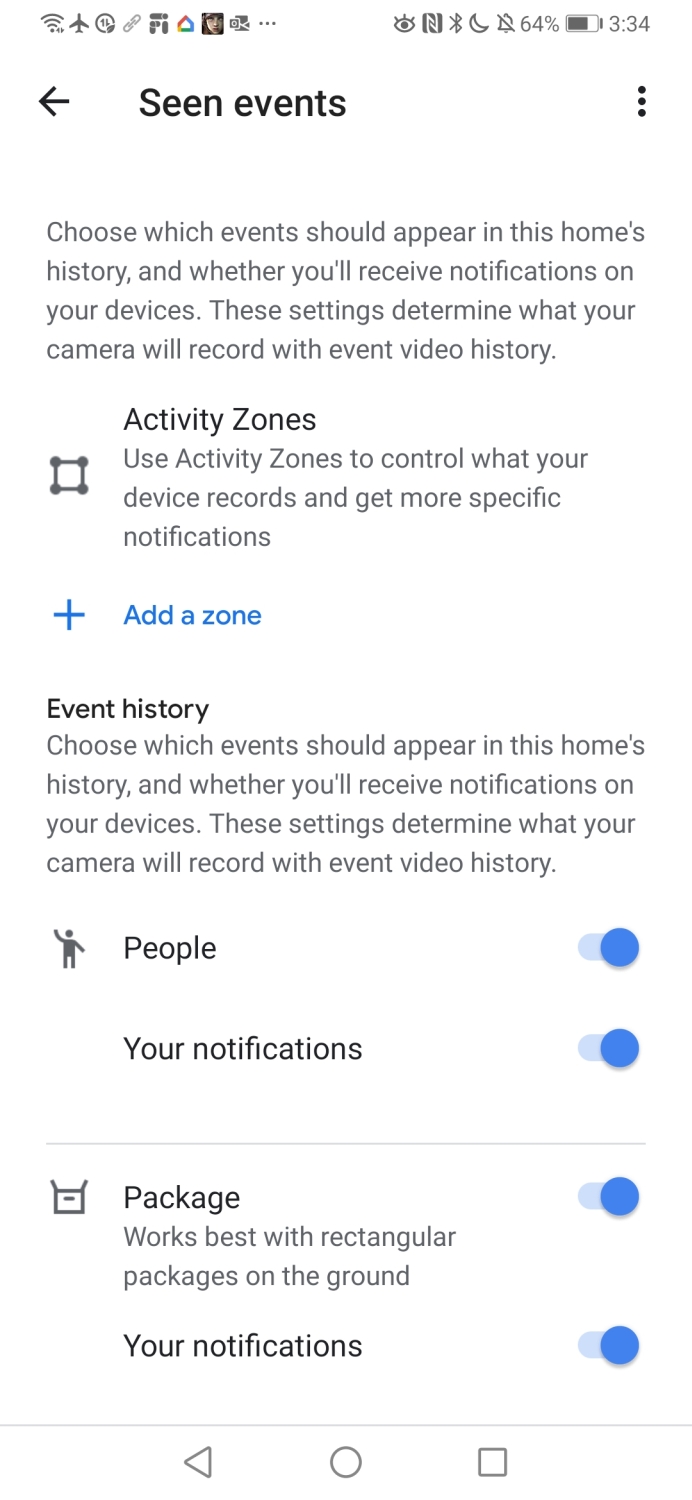The height and width of the screenshot is (1500, 692).
Task: Go back from Seen events
Action: click(x=54, y=102)
